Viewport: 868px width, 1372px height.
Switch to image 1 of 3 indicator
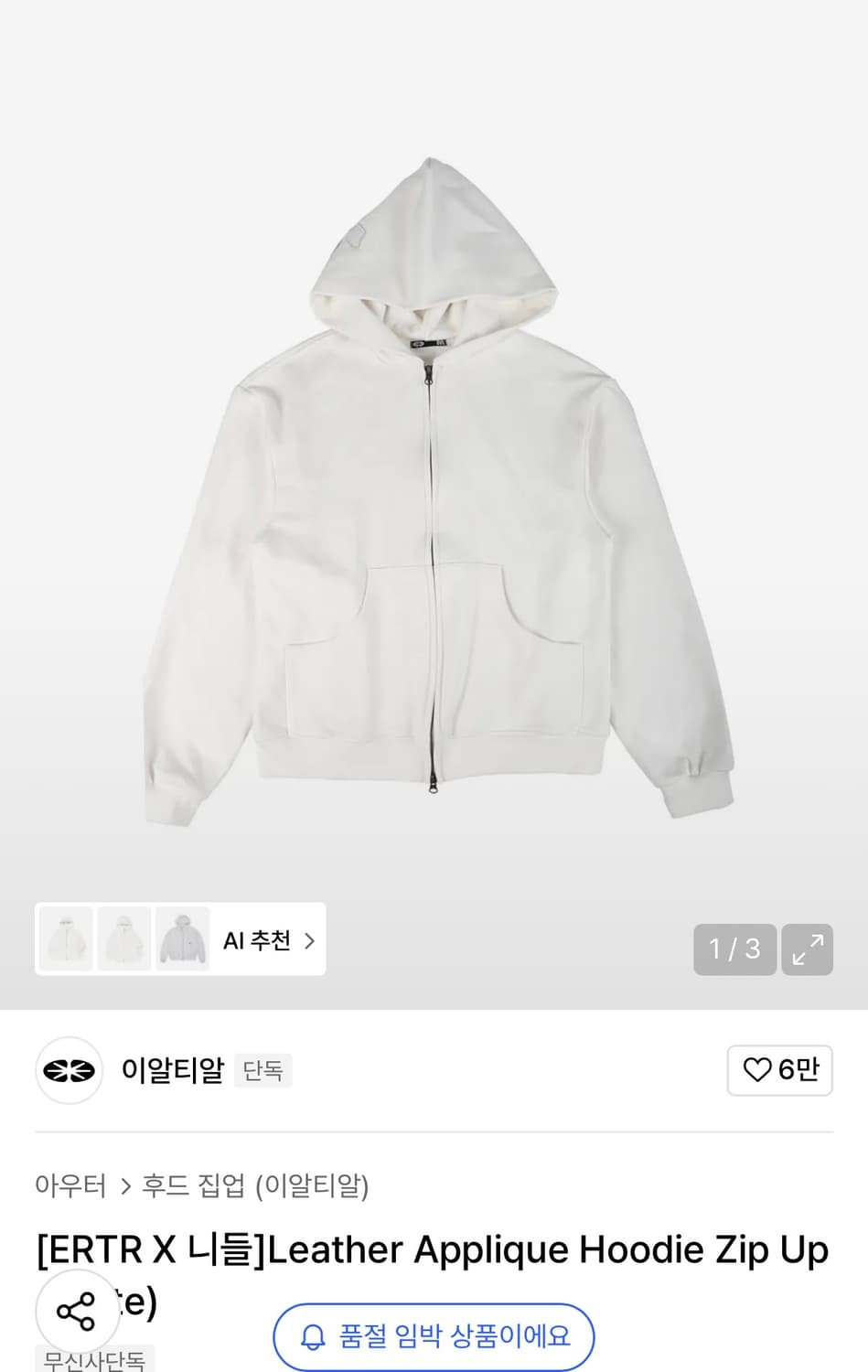[734, 949]
